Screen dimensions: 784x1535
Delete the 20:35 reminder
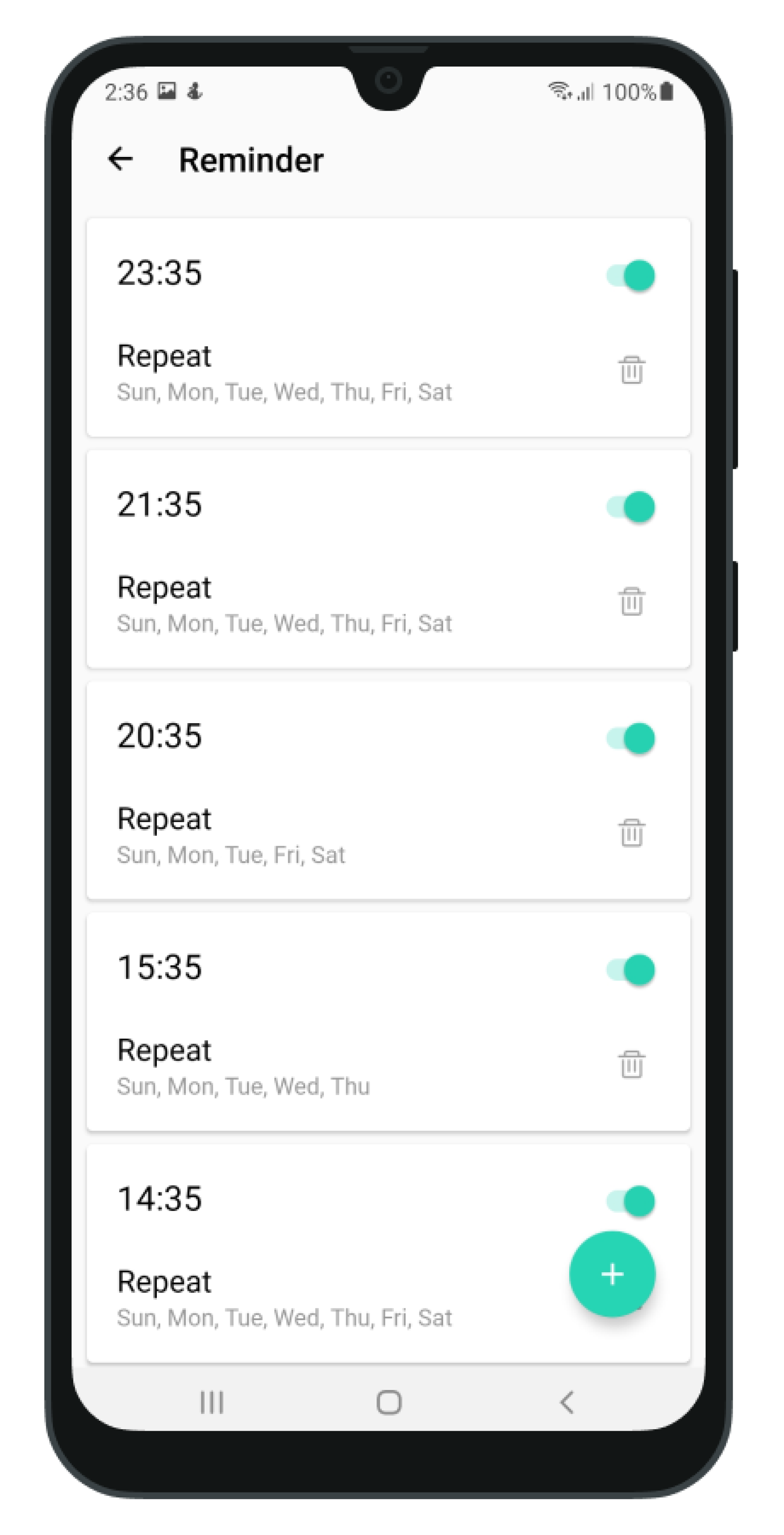632,832
